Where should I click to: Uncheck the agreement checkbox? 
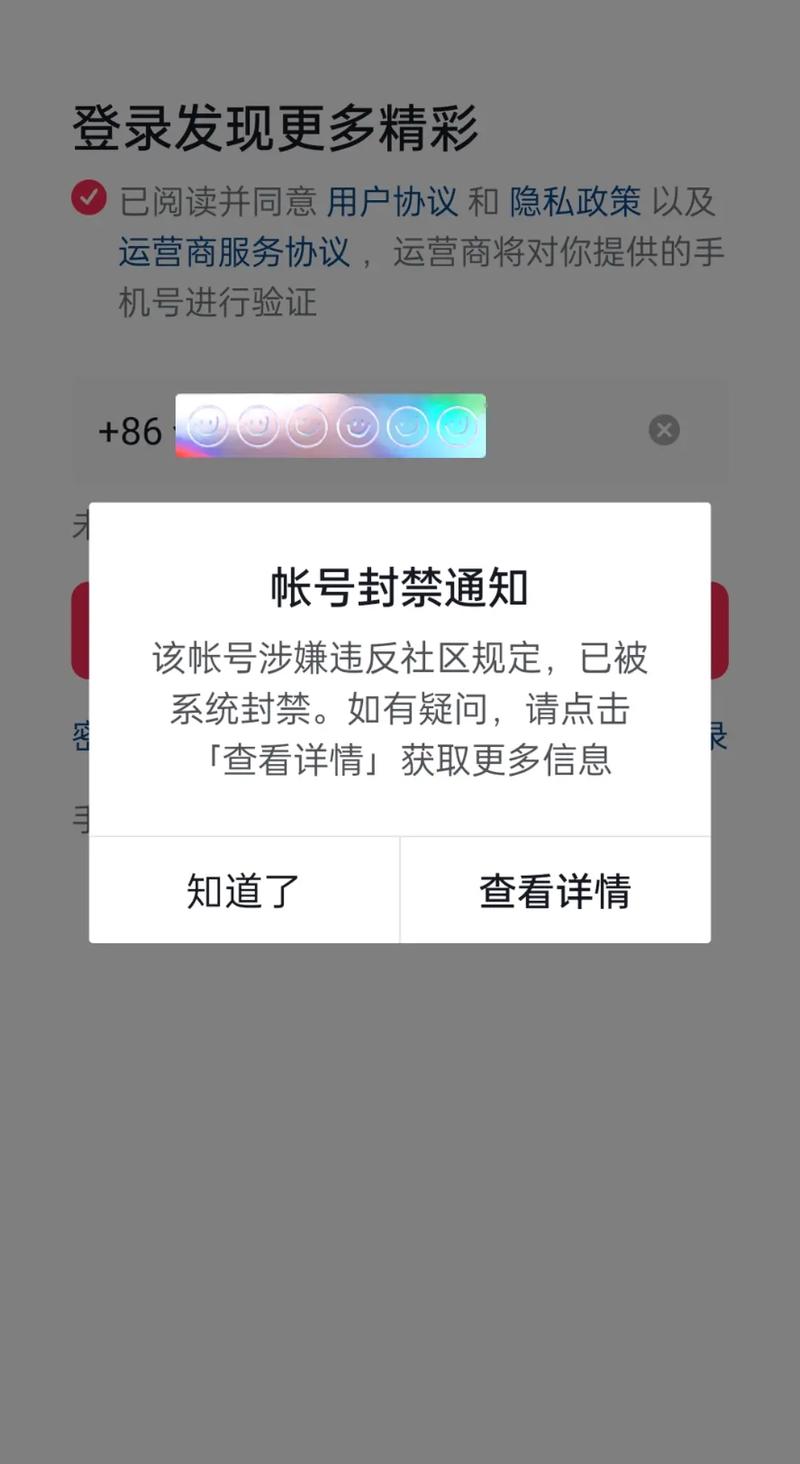pyautogui.click(x=89, y=198)
